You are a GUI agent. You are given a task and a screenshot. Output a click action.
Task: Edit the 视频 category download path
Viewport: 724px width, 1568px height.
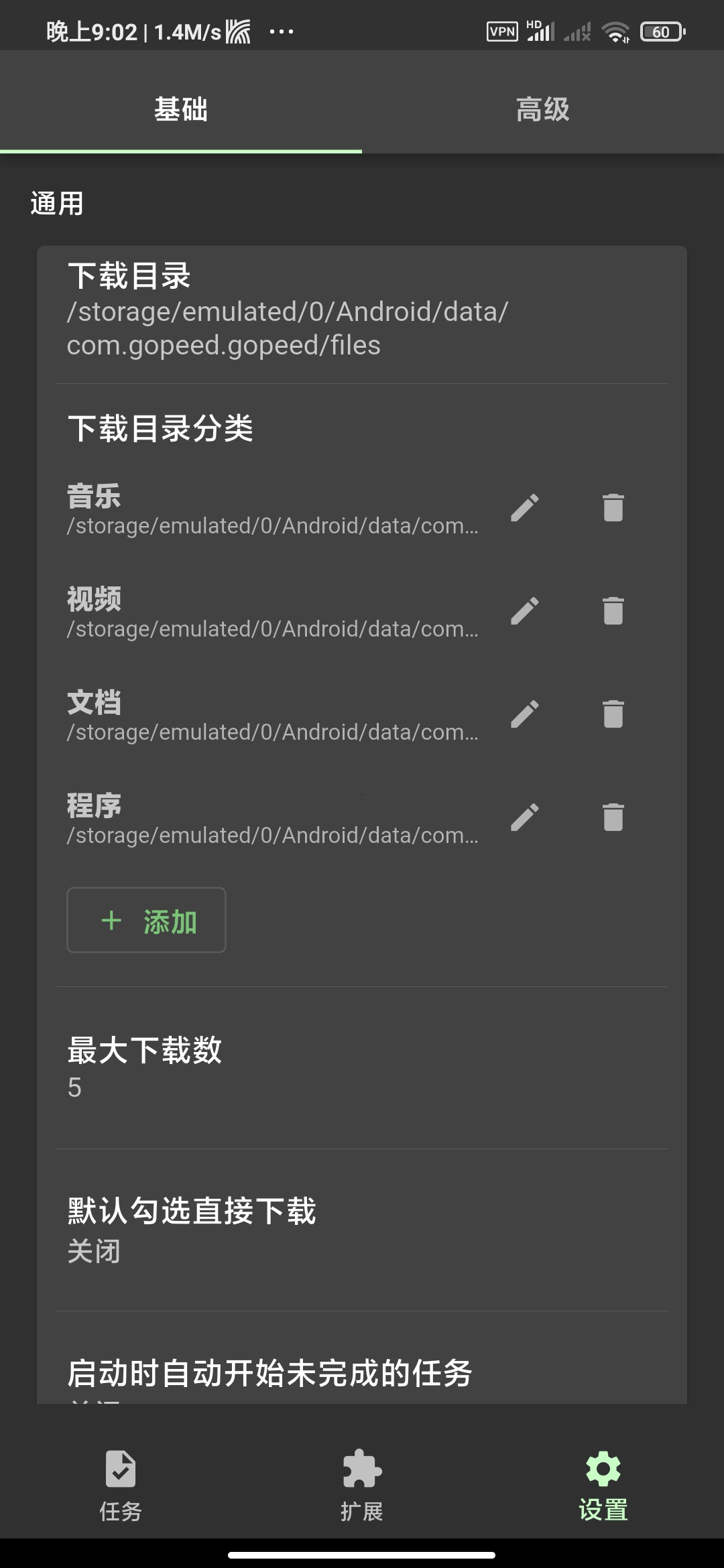526,611
